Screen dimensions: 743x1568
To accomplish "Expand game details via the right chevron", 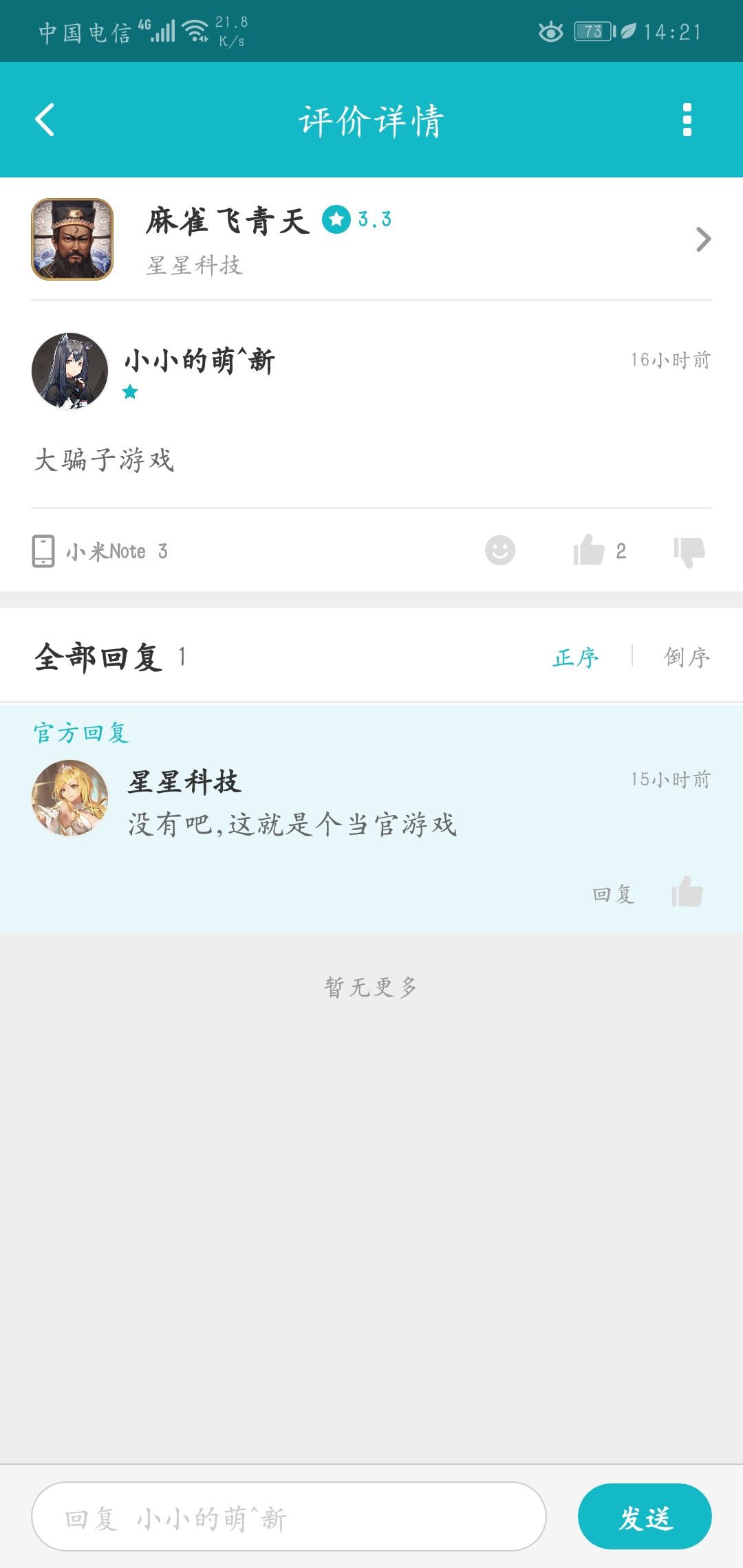I will tap(702, 239).
